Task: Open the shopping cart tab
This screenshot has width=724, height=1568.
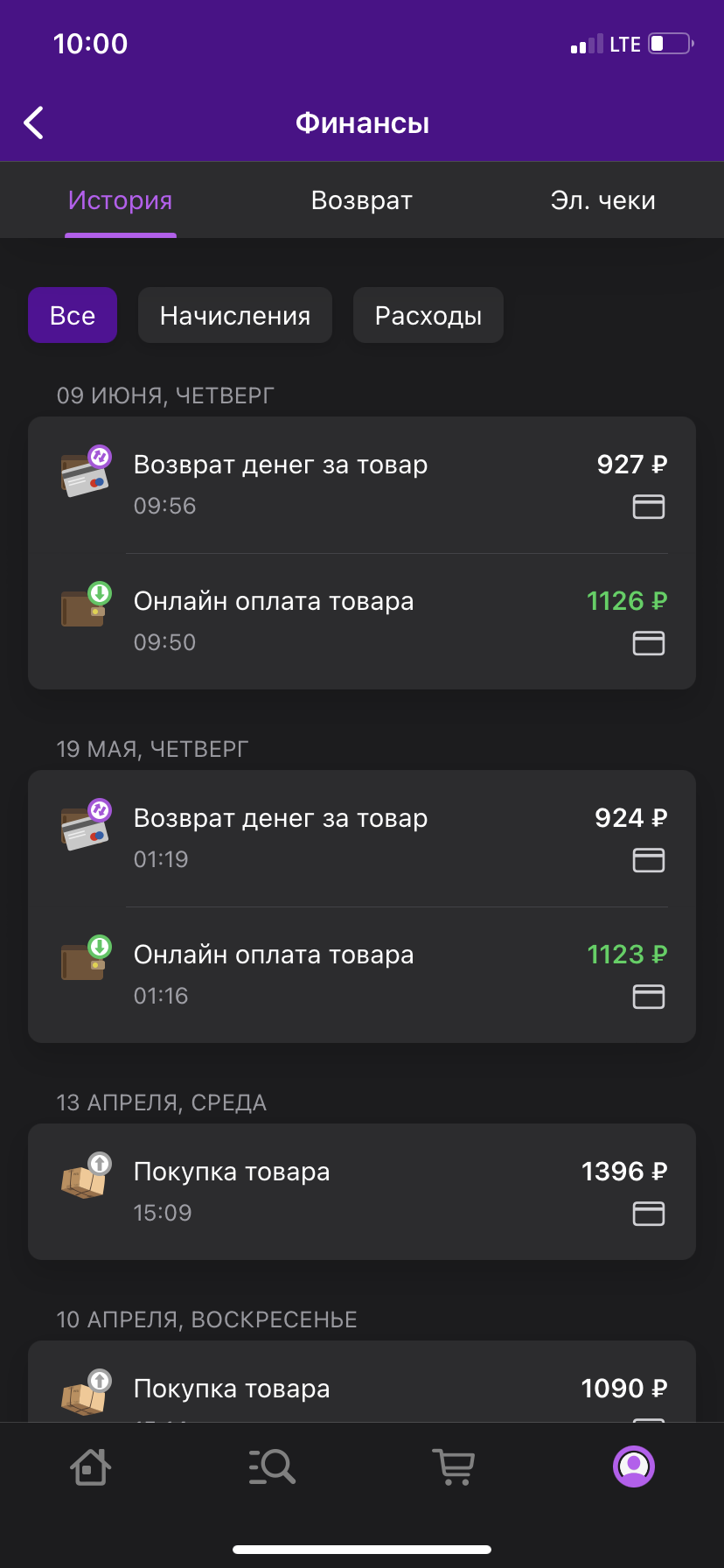Action: 453,1466
